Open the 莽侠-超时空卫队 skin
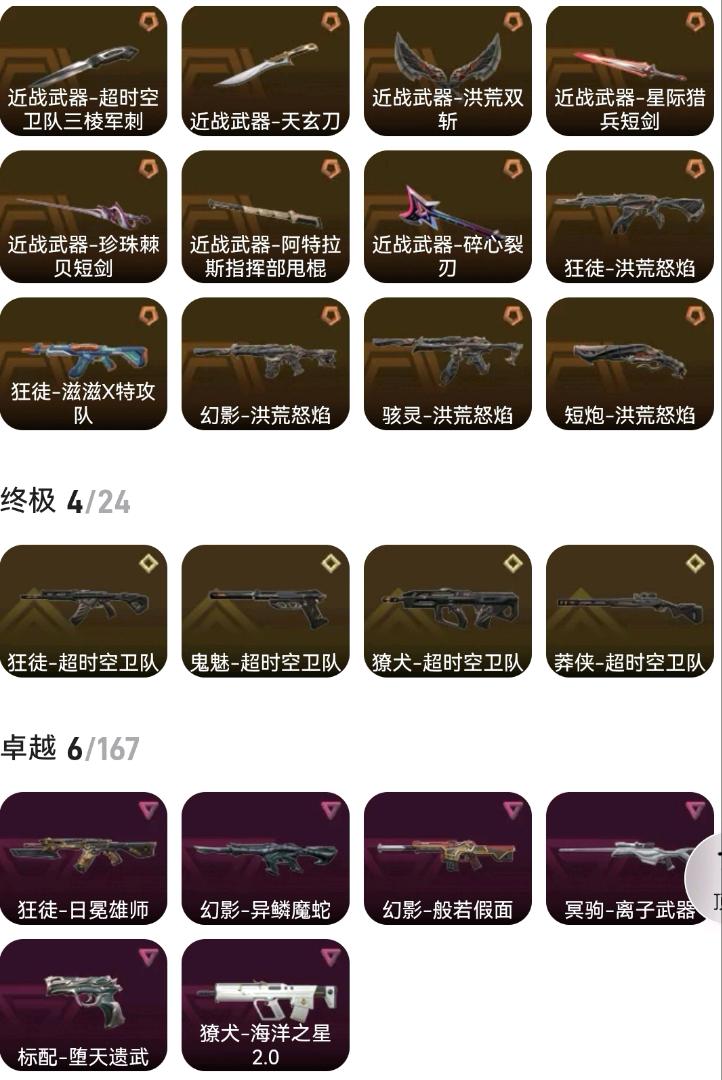Screen dimensions: 722x1080 click(x=630, y=611)
